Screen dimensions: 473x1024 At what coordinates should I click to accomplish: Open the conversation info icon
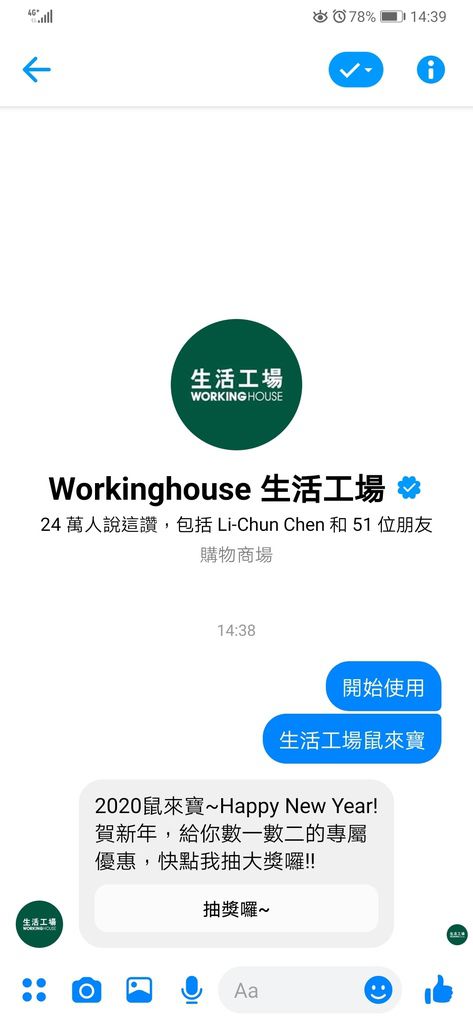(431, 70)
